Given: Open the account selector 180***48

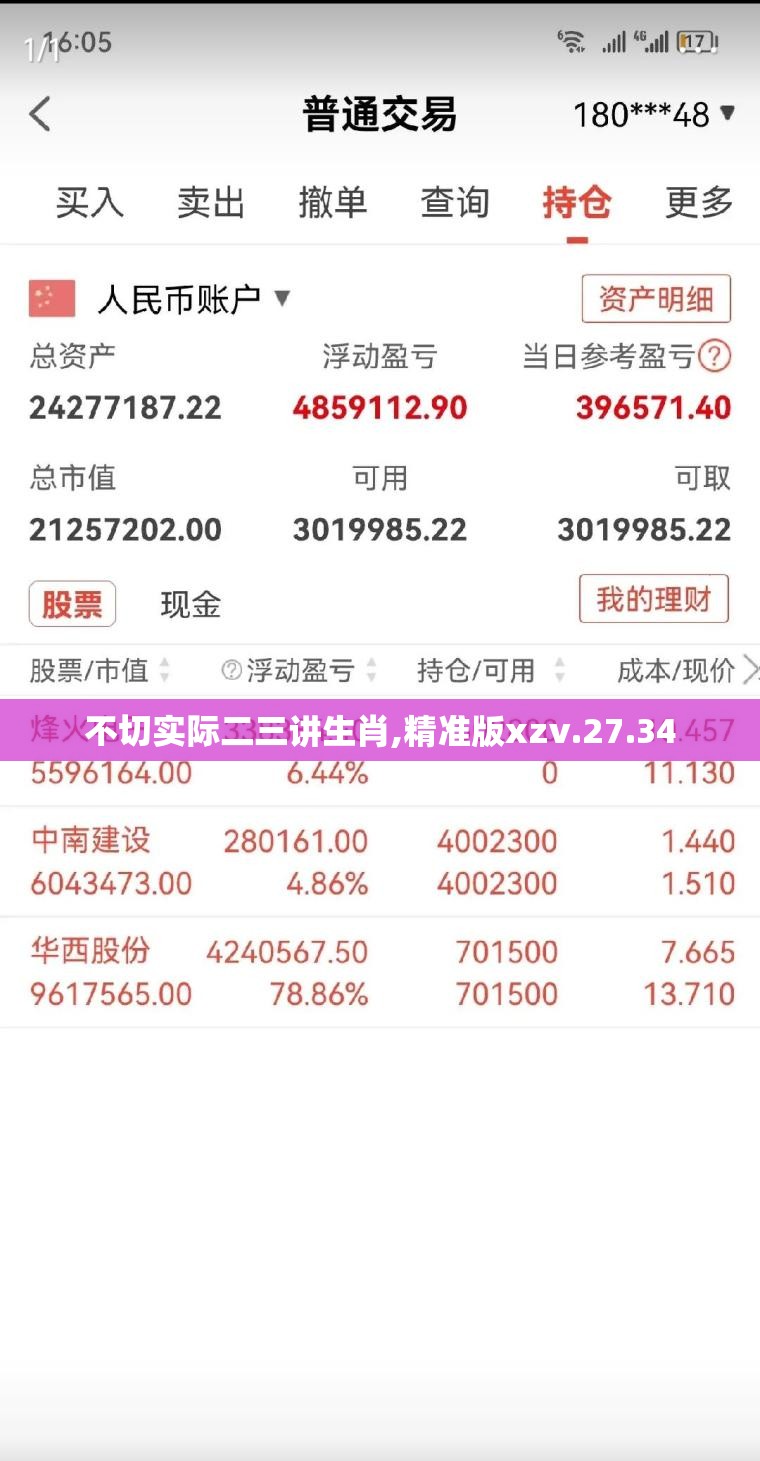Looking at the screenshot, I should coord(655,115).
